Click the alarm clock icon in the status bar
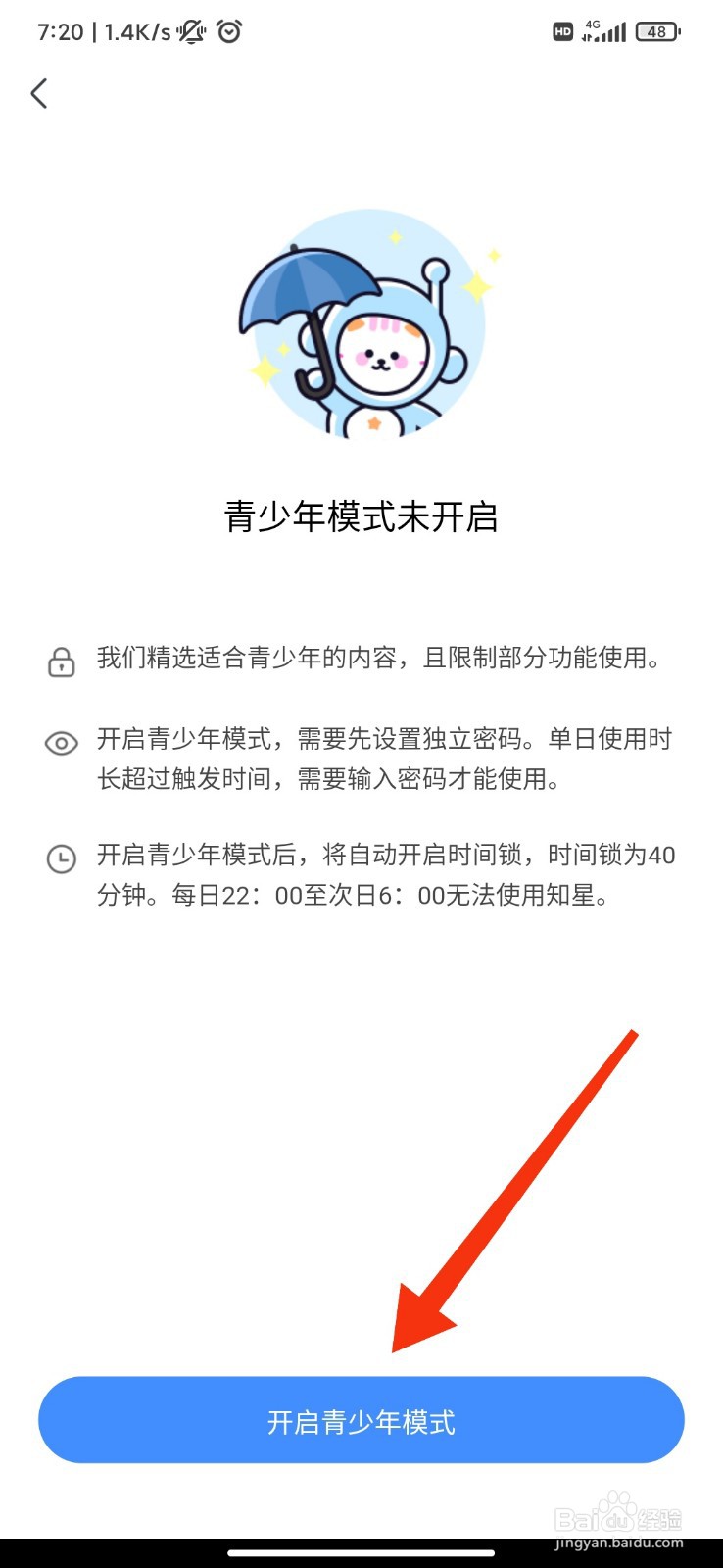The height and width of the screenshot is (1568, 723). click(x=228, y=32)
